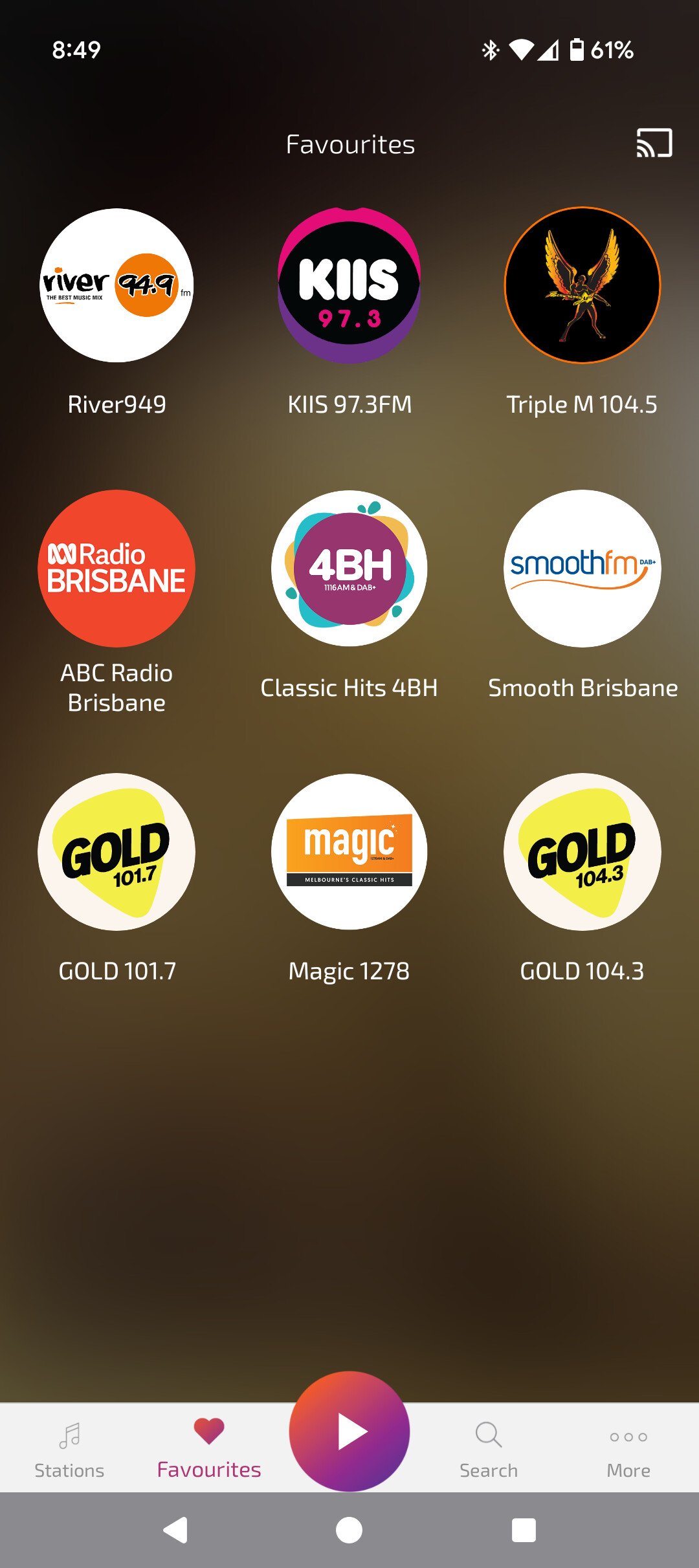699x1568 pixels.
Task: Choose the Classic Hits 4BH station
Action: [349, 569]
